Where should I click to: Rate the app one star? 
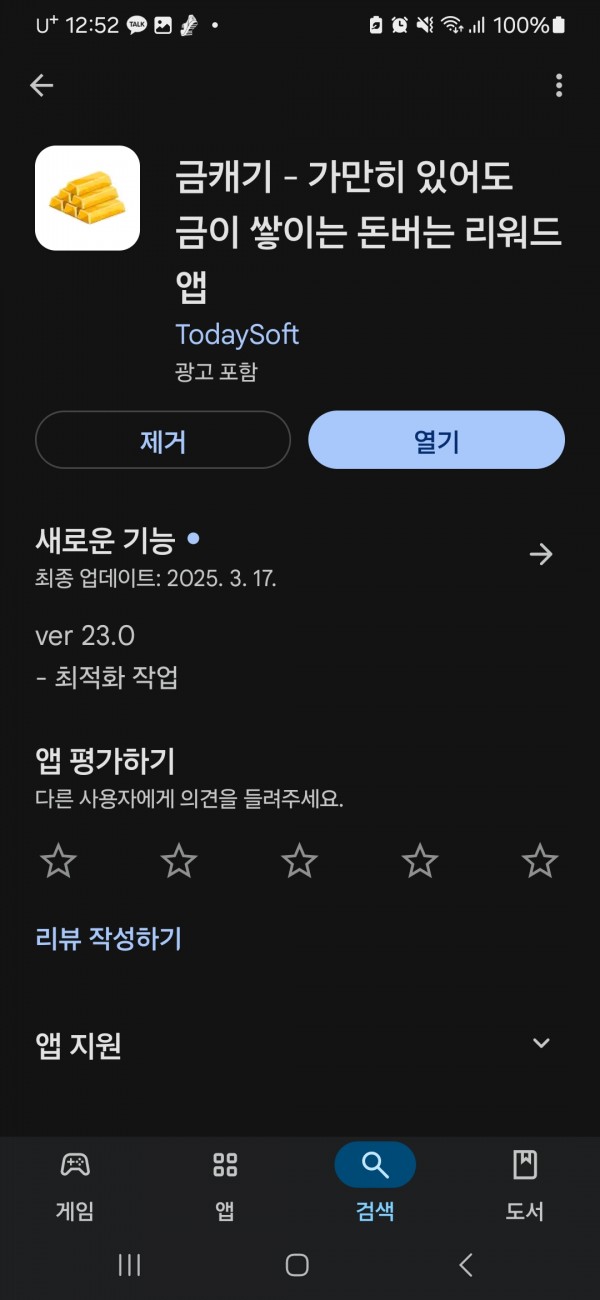[x=58, y=860]
